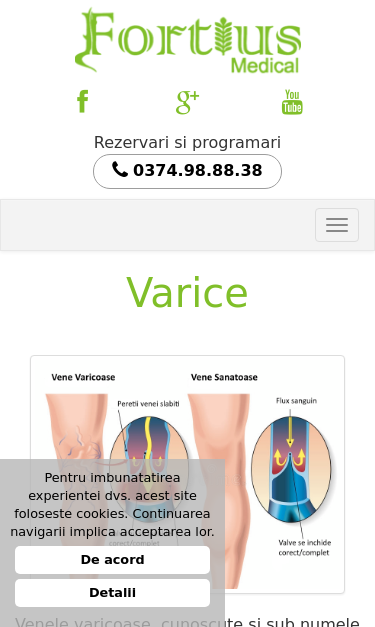Open the Google Plus icon

click(x=188, y=102)
